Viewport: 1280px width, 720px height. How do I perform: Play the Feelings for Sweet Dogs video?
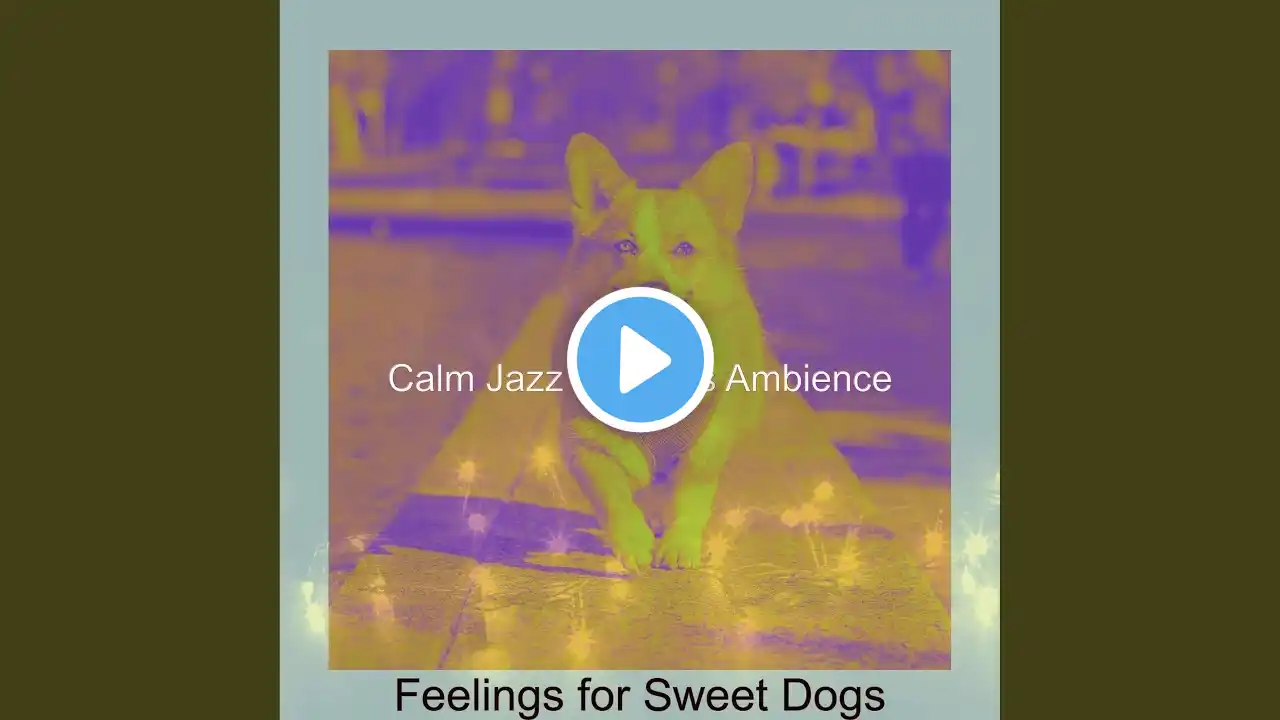pyautogui.click(x=640, y=360)
